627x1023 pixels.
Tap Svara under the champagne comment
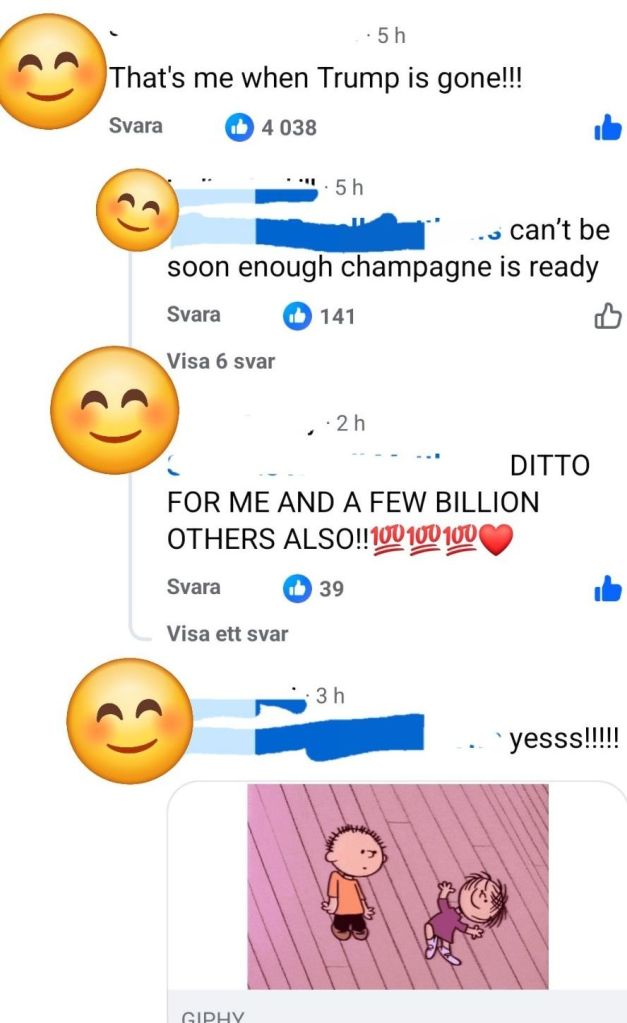point(193,315)
